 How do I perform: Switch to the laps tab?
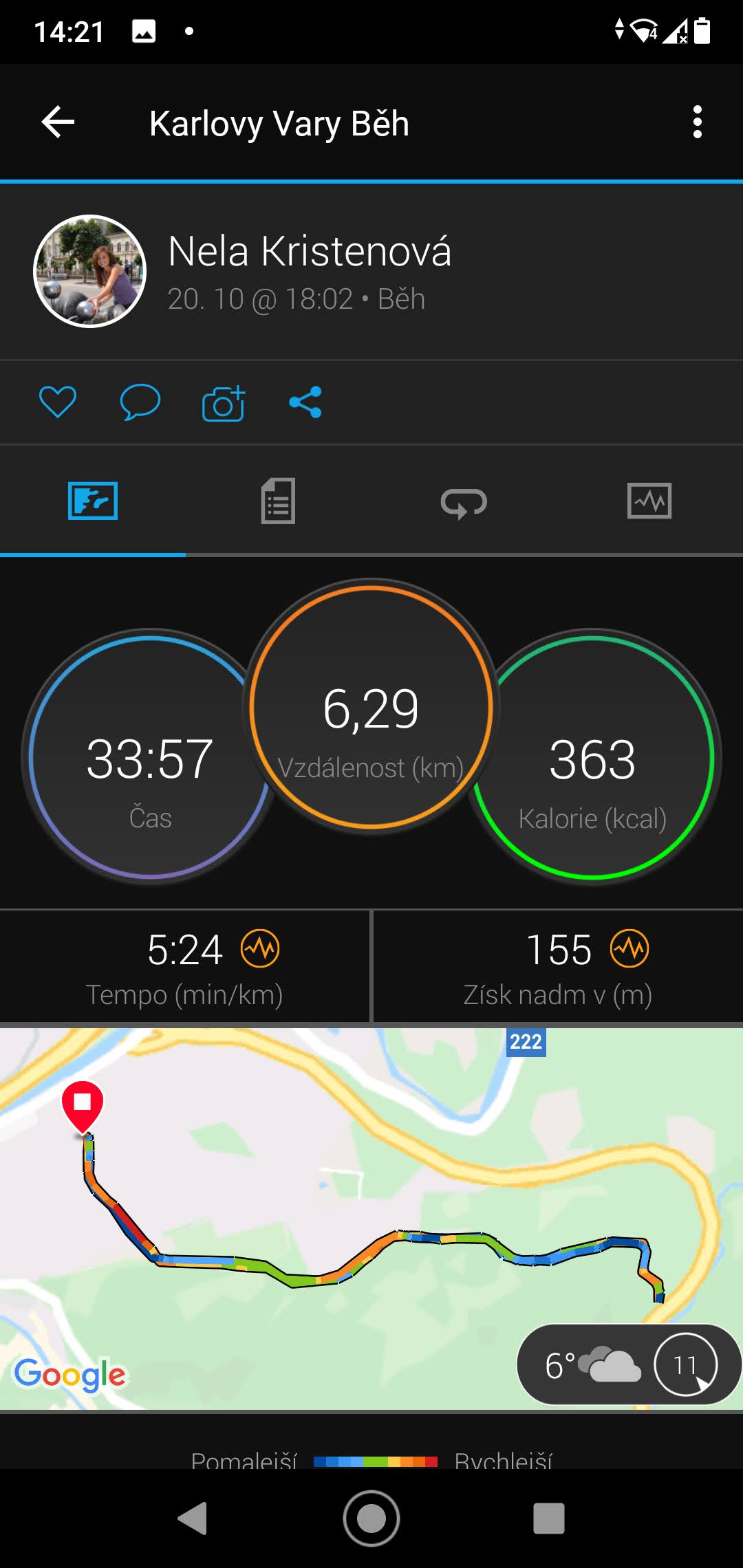point(464,501)
